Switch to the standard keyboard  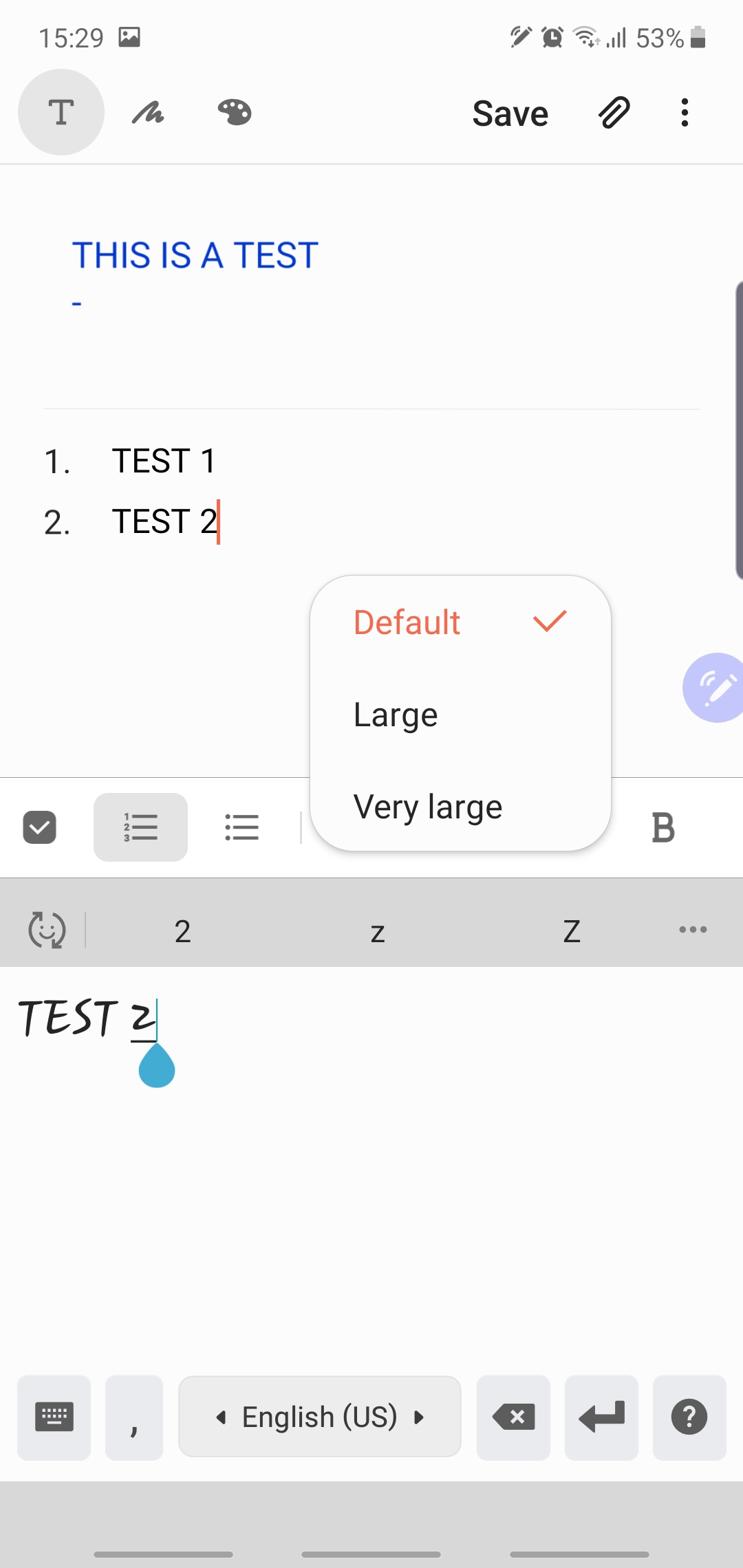(54, 1417)
